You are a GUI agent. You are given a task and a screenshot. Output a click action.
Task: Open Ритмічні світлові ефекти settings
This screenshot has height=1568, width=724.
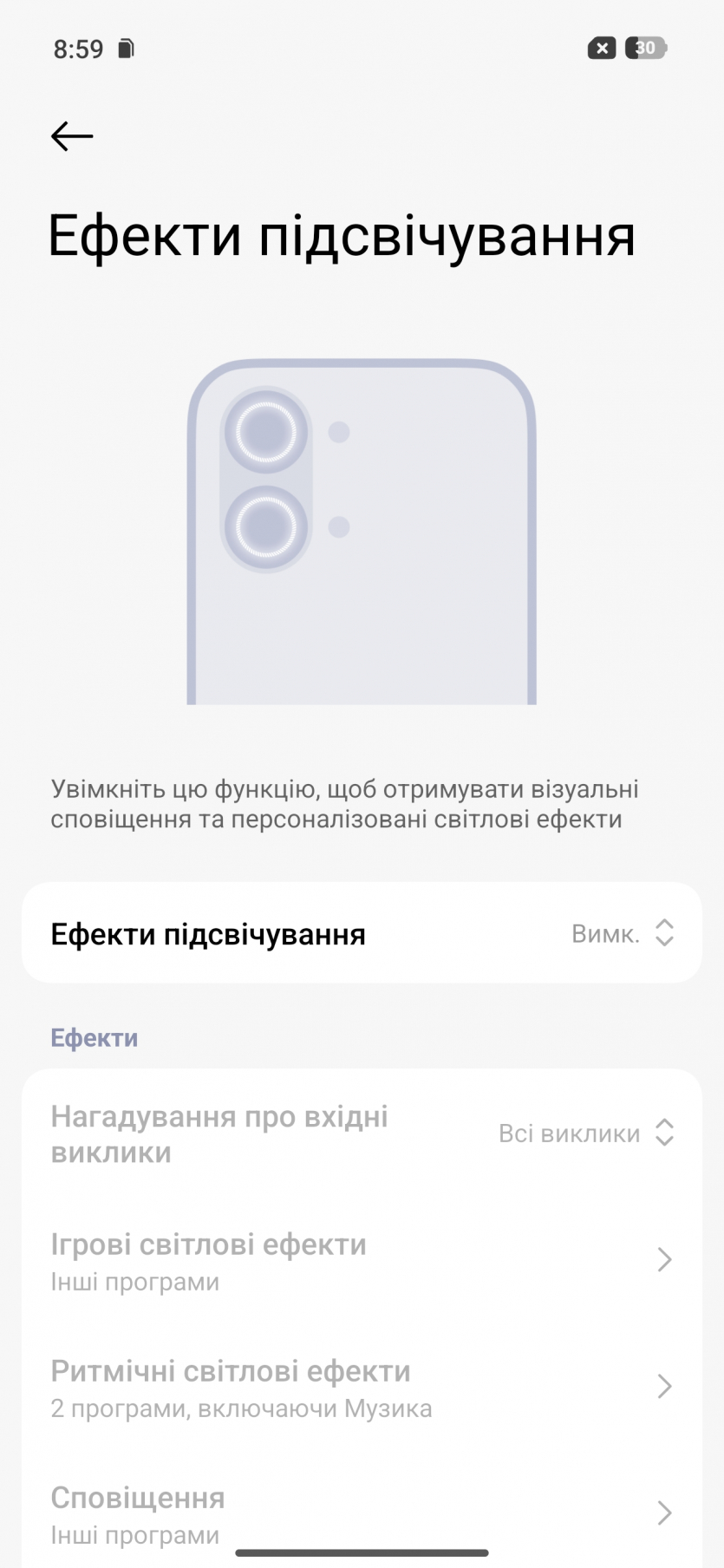[362, 1387]
